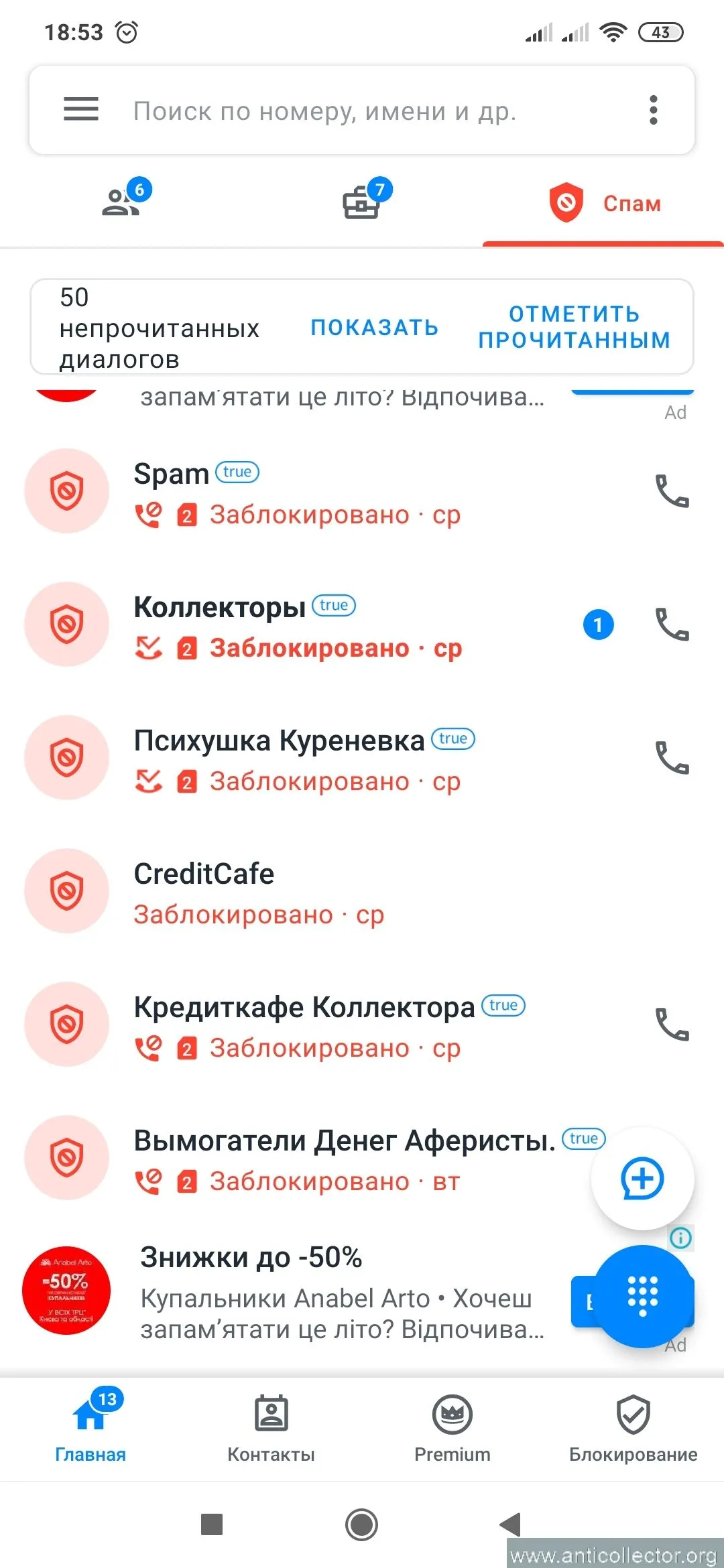
Task: Tap the 'true' badge next to Коллекторы
Action: pyautogui.click(x=335, y=605)
